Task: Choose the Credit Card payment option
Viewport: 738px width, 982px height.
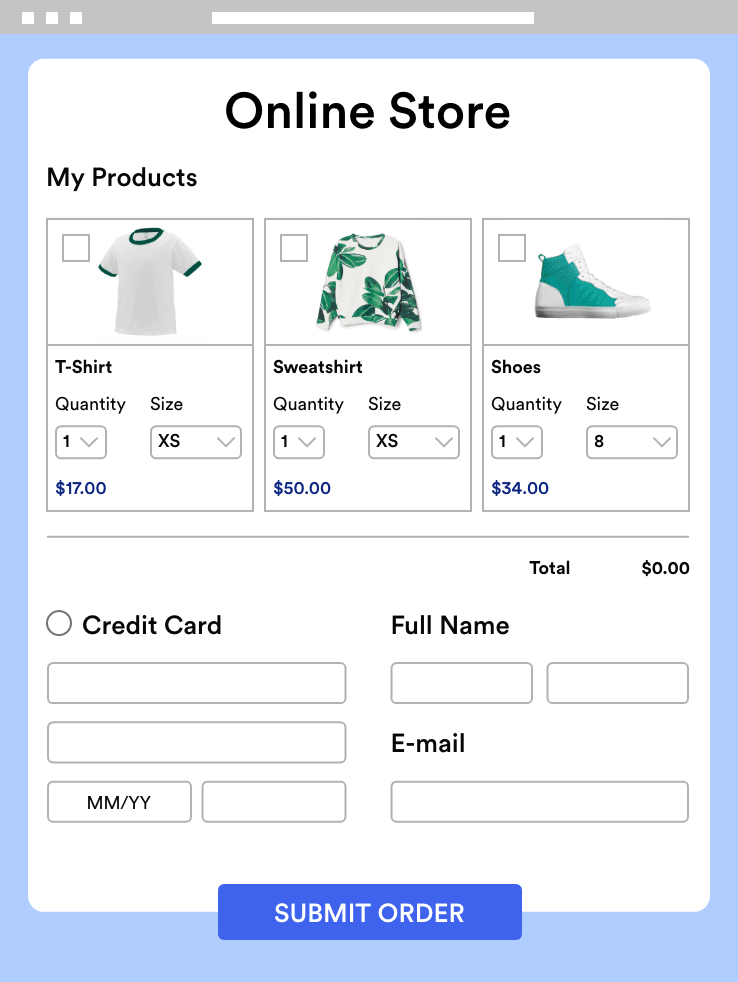Action: (x=60, y=624)
